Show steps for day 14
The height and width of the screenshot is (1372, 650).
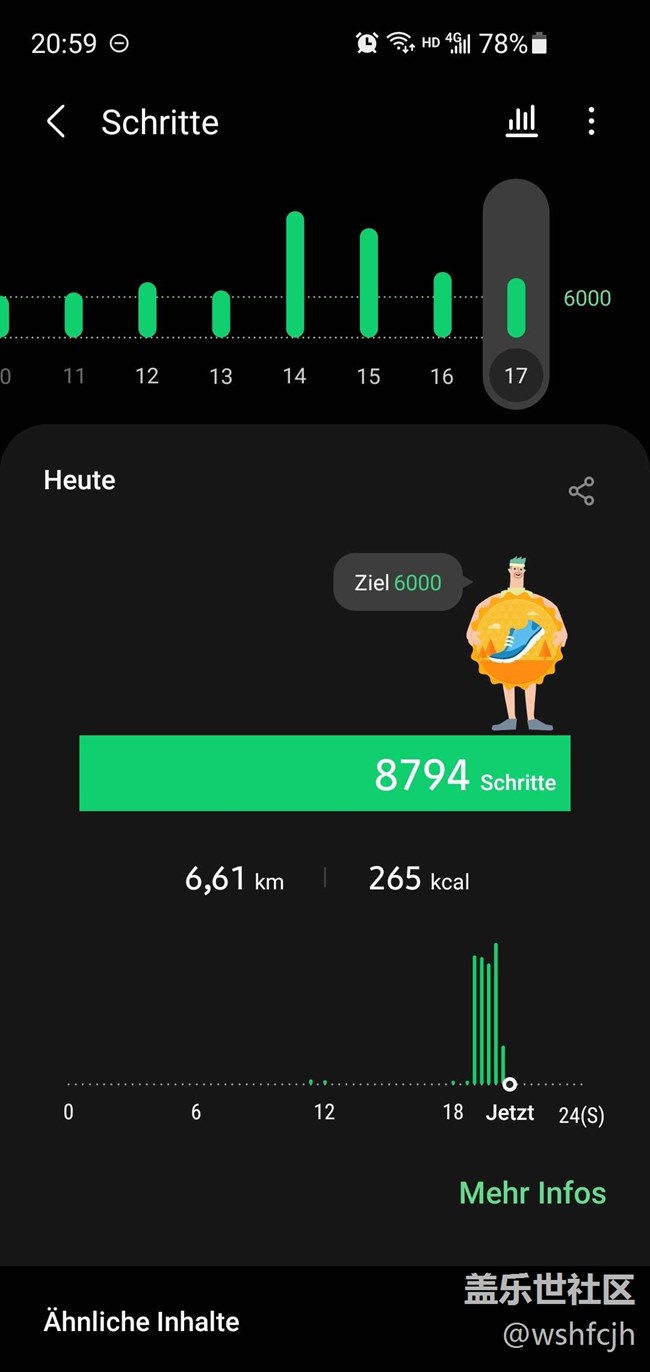[295, 275]
